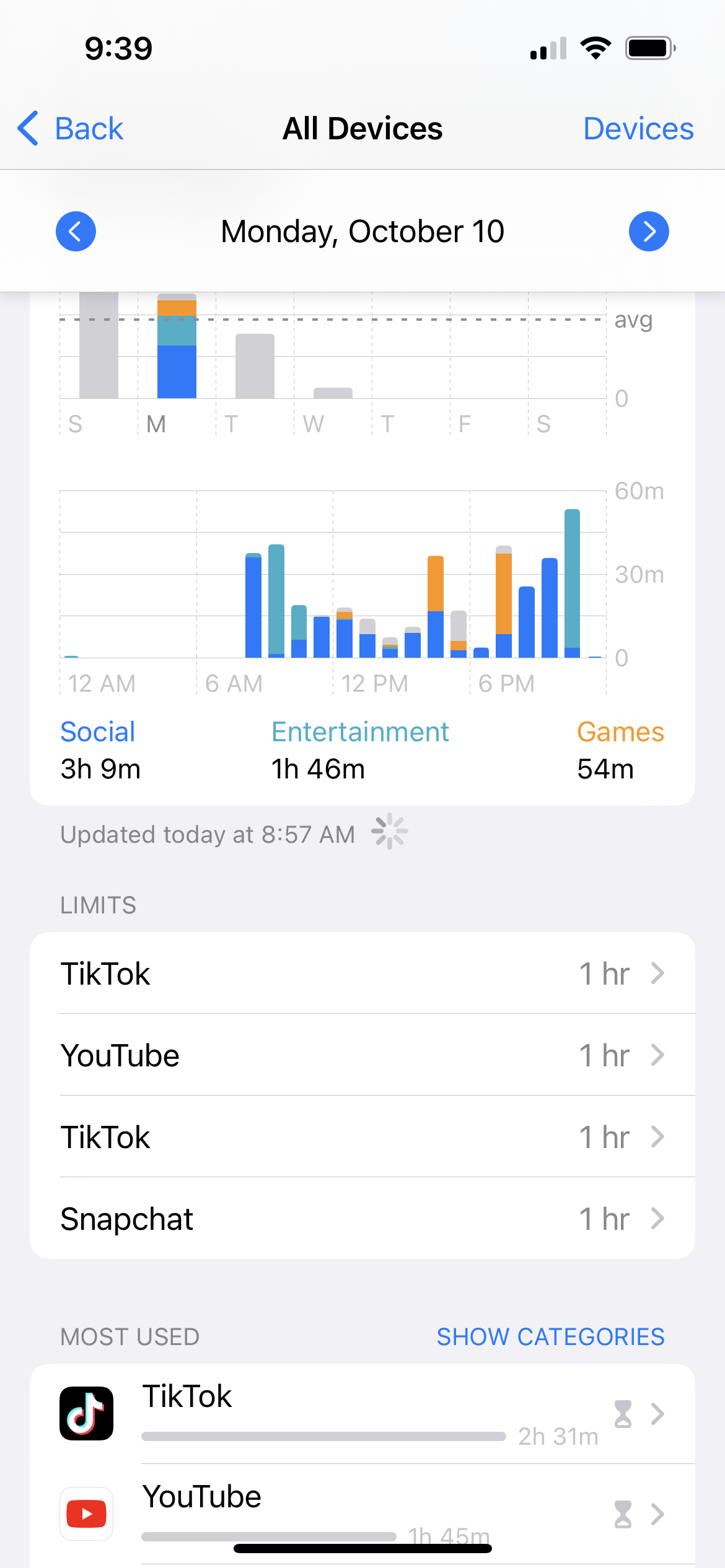This screenshot has height=1568, width=725.
Task: Open TikTok usage showing 2h 31m
Action: (x=362, y=1414)
